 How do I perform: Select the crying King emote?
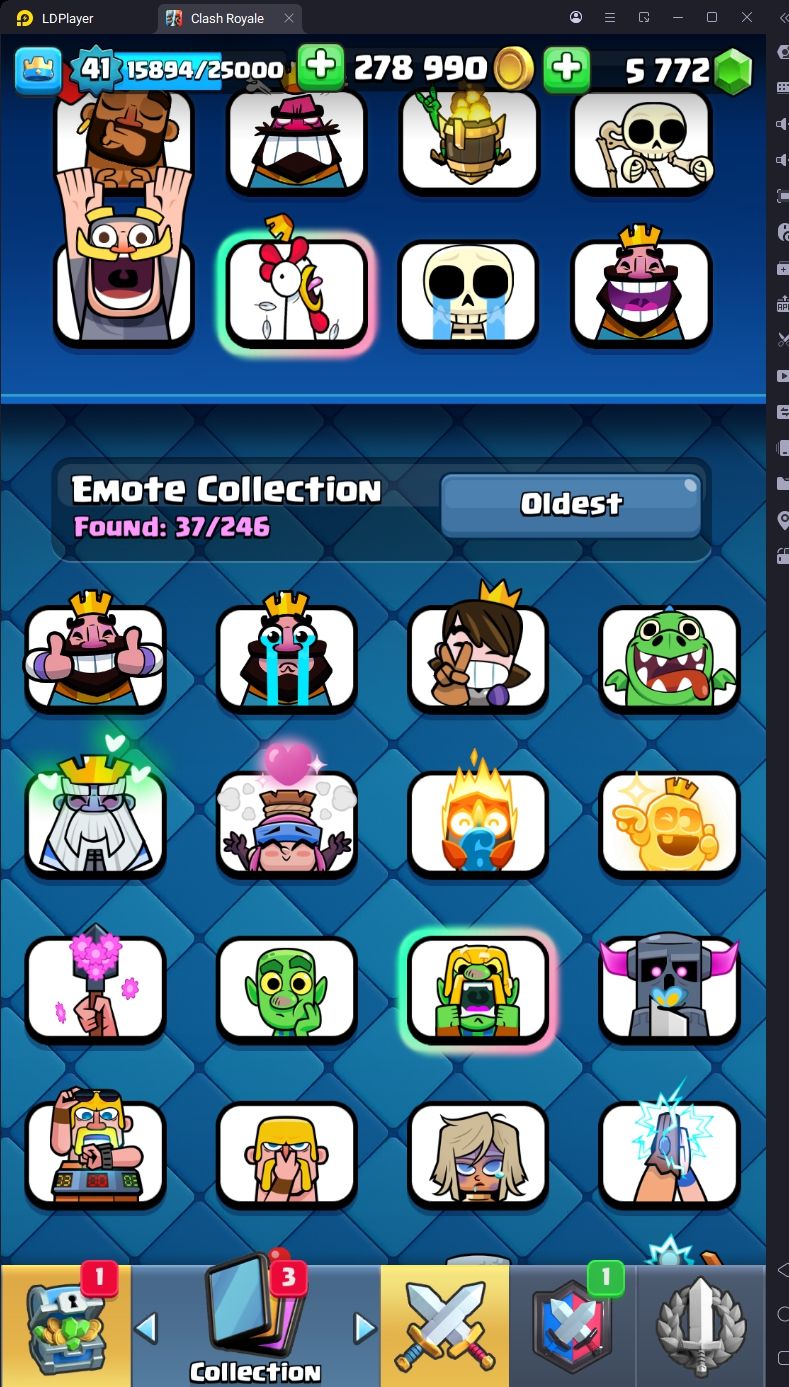(287, 658)
